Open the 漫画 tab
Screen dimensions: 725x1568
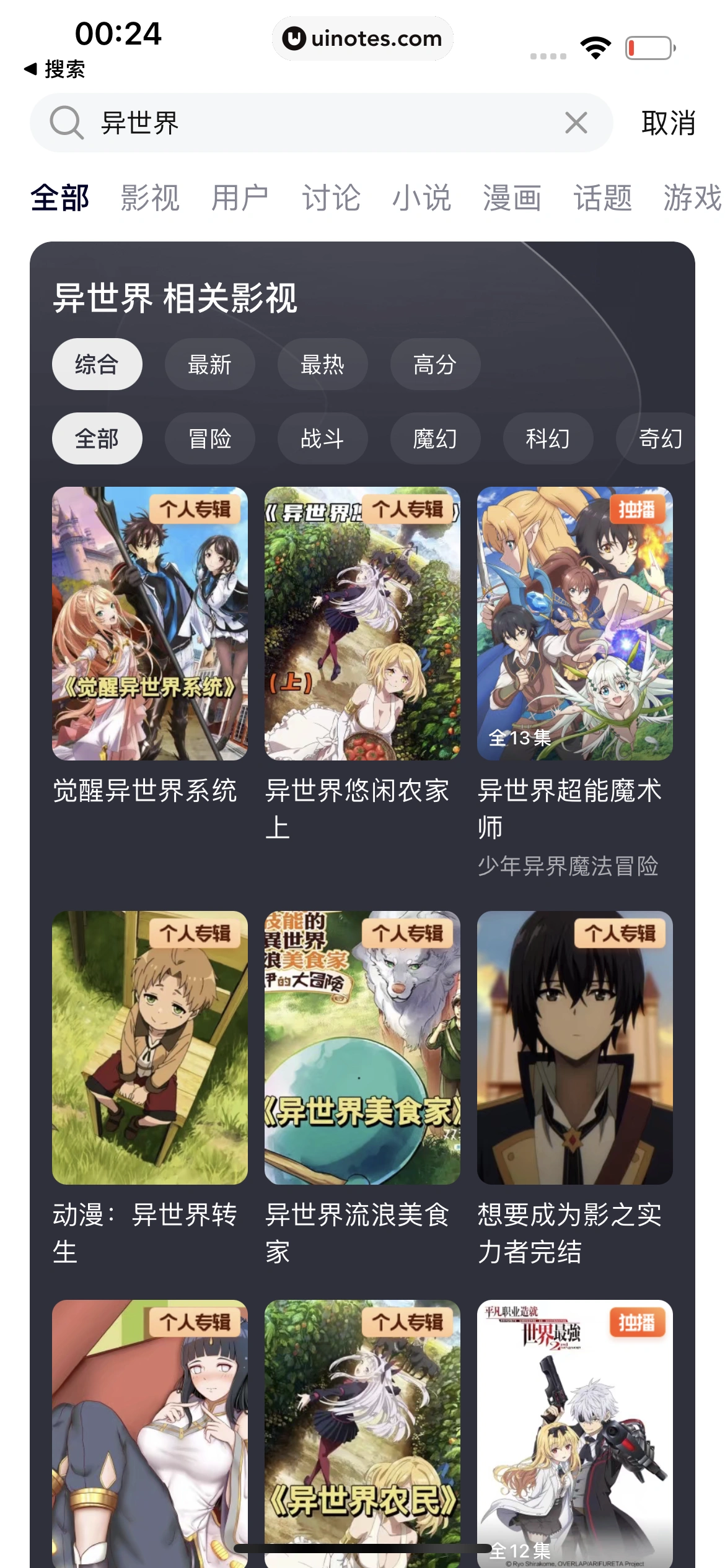pyautogui.click(x=512, y=198)
